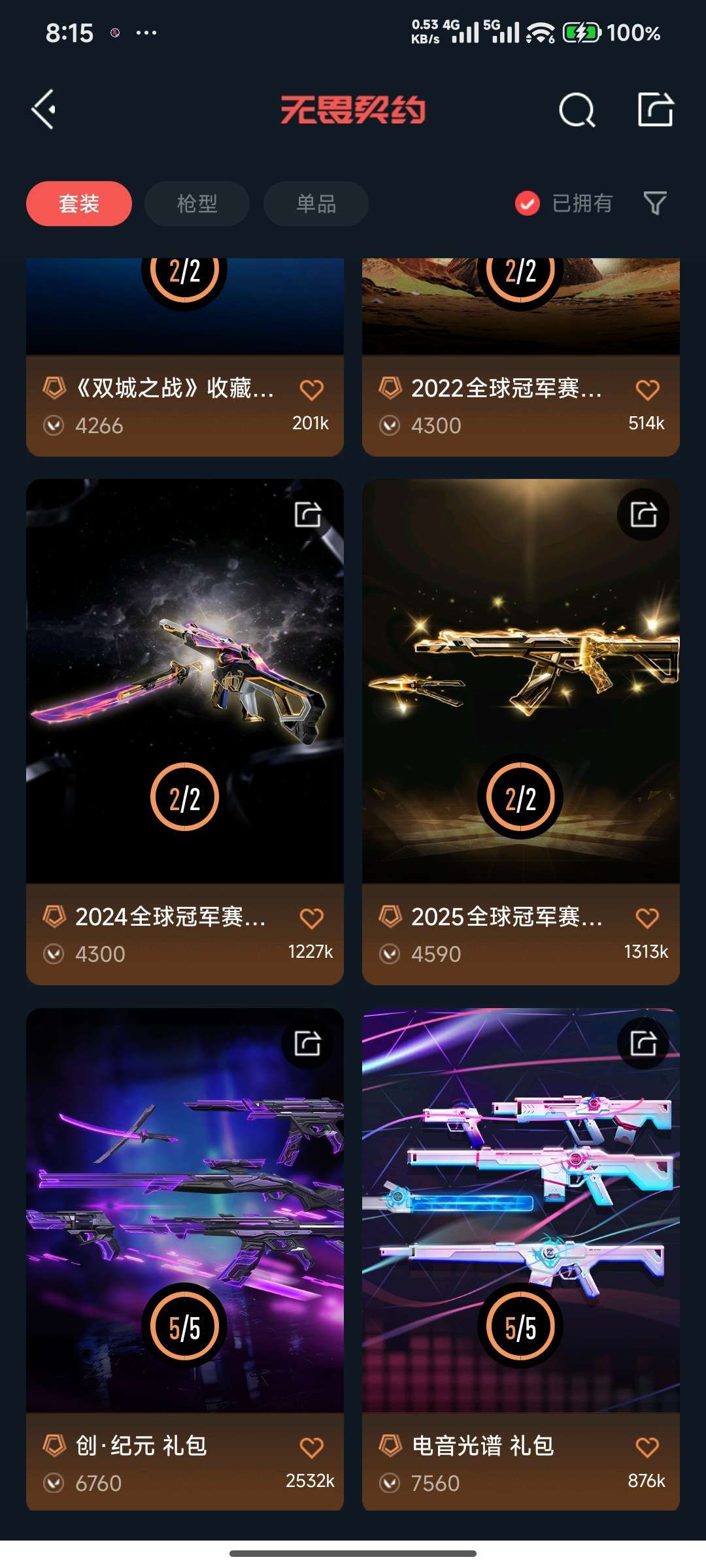Open the funnel filter options

[654, 203]
